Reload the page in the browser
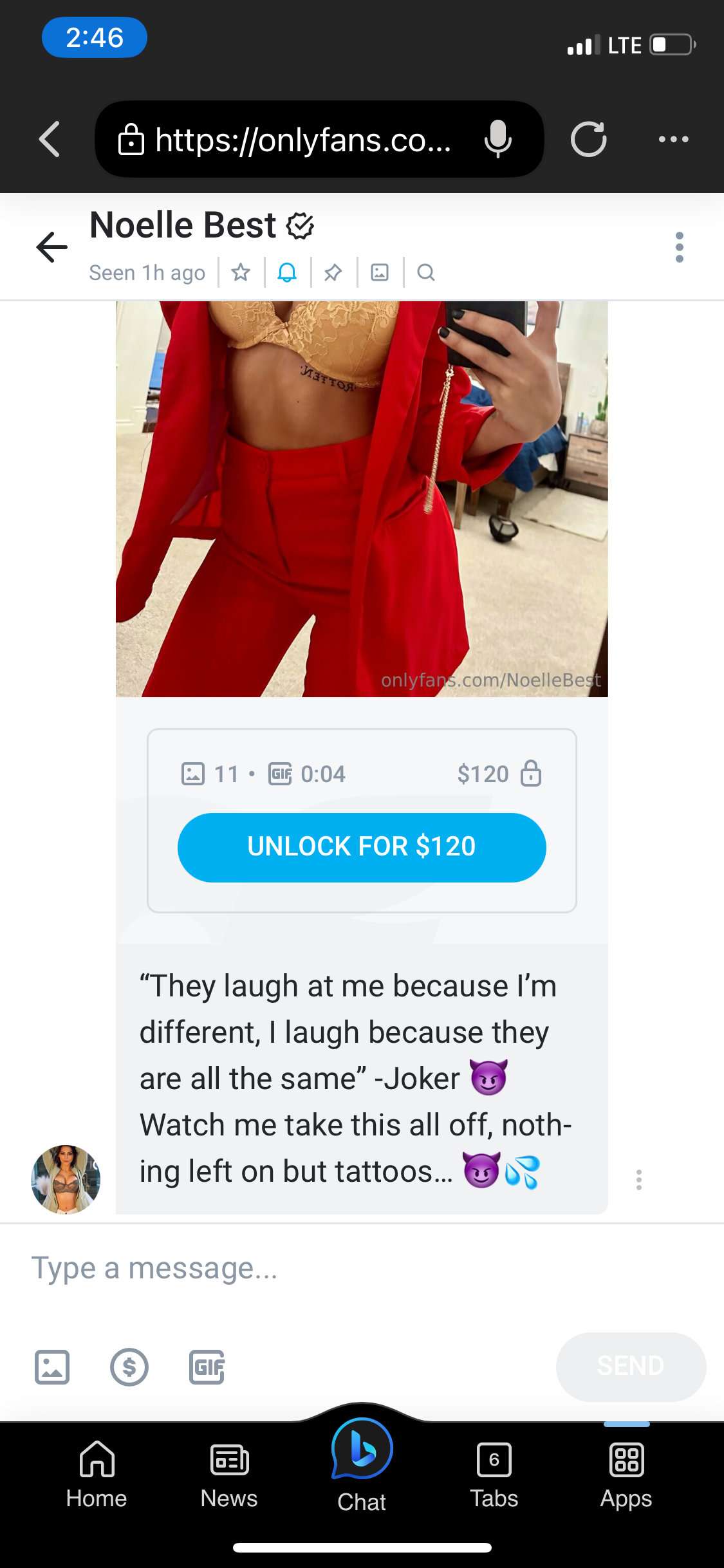Image resolution: width=724 pixels, height=1568 pixels. coord(588,139)
